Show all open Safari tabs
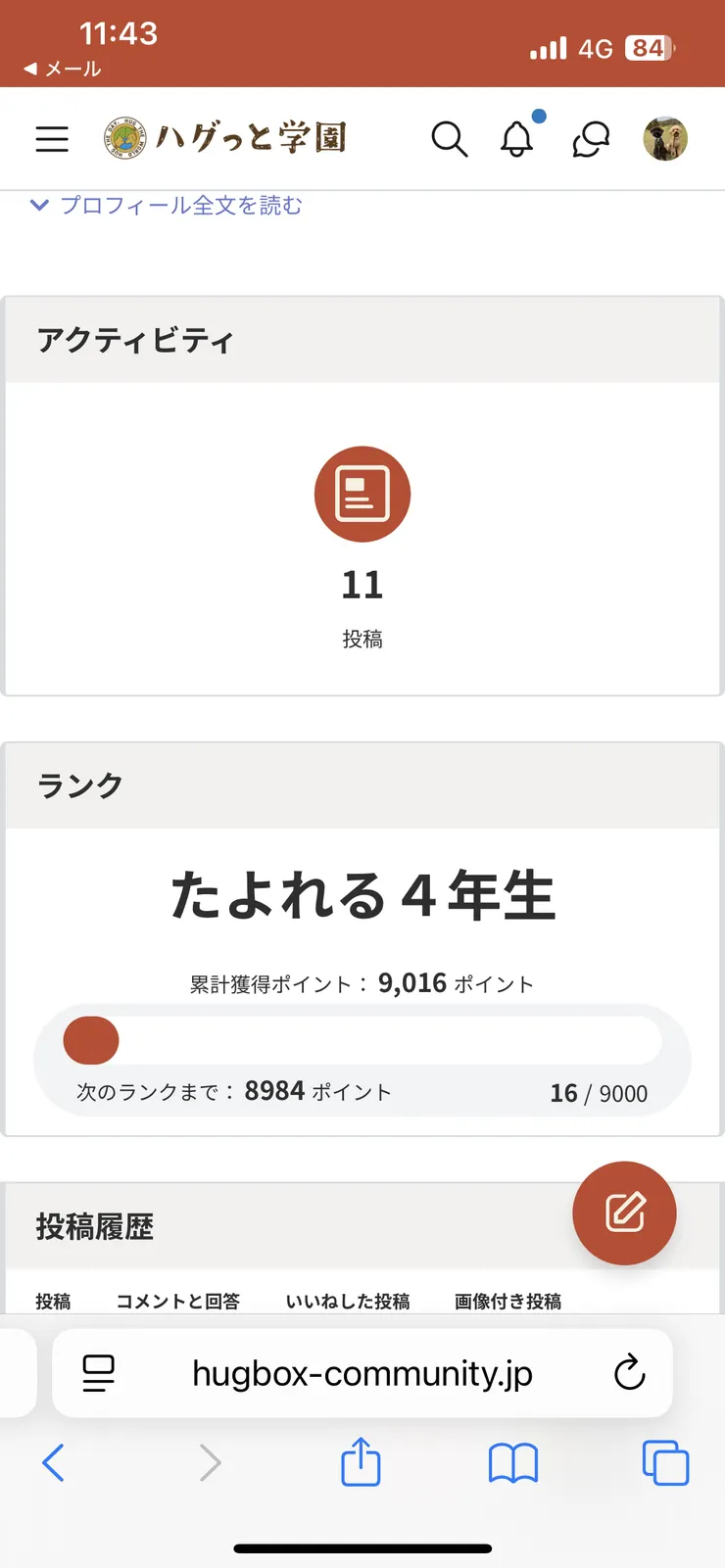Image resolution: width=725 pixels, height=1568 pixels. click(x=664, y=1463)
